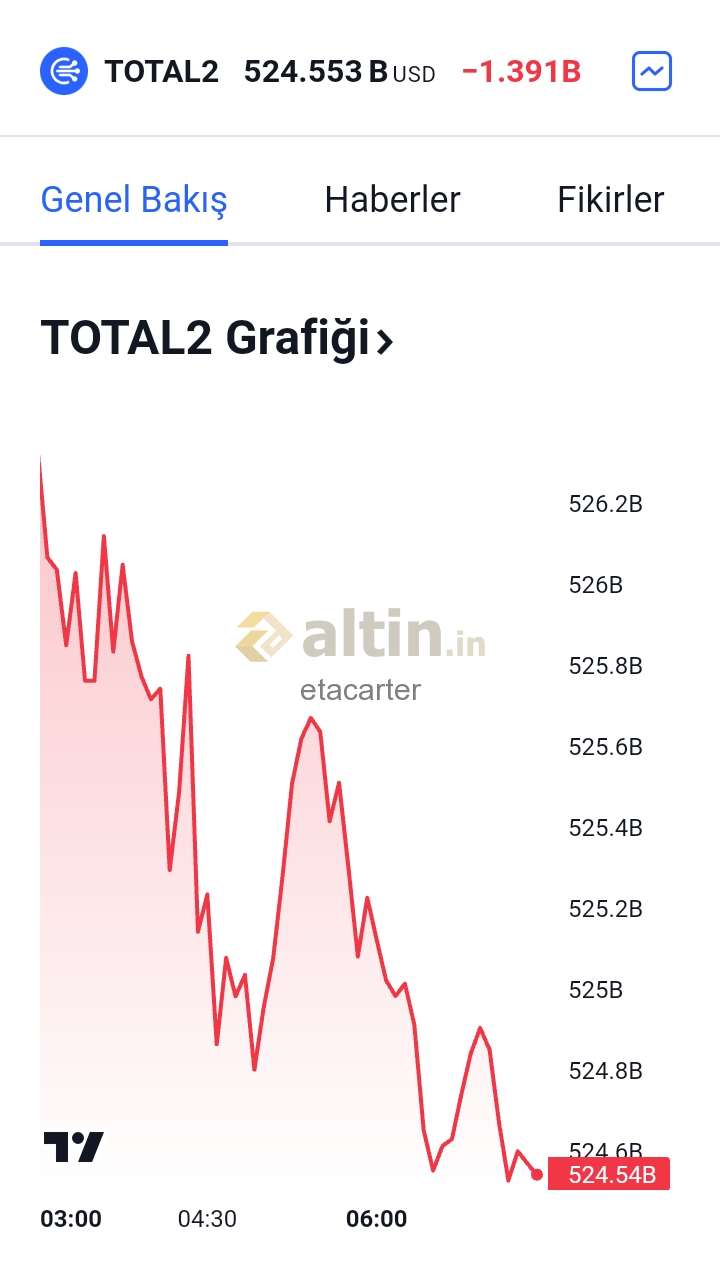The width and height of the screenshot is (720, 1272).
Task: Switch to the Haberler tab
Action: point(392,200)
